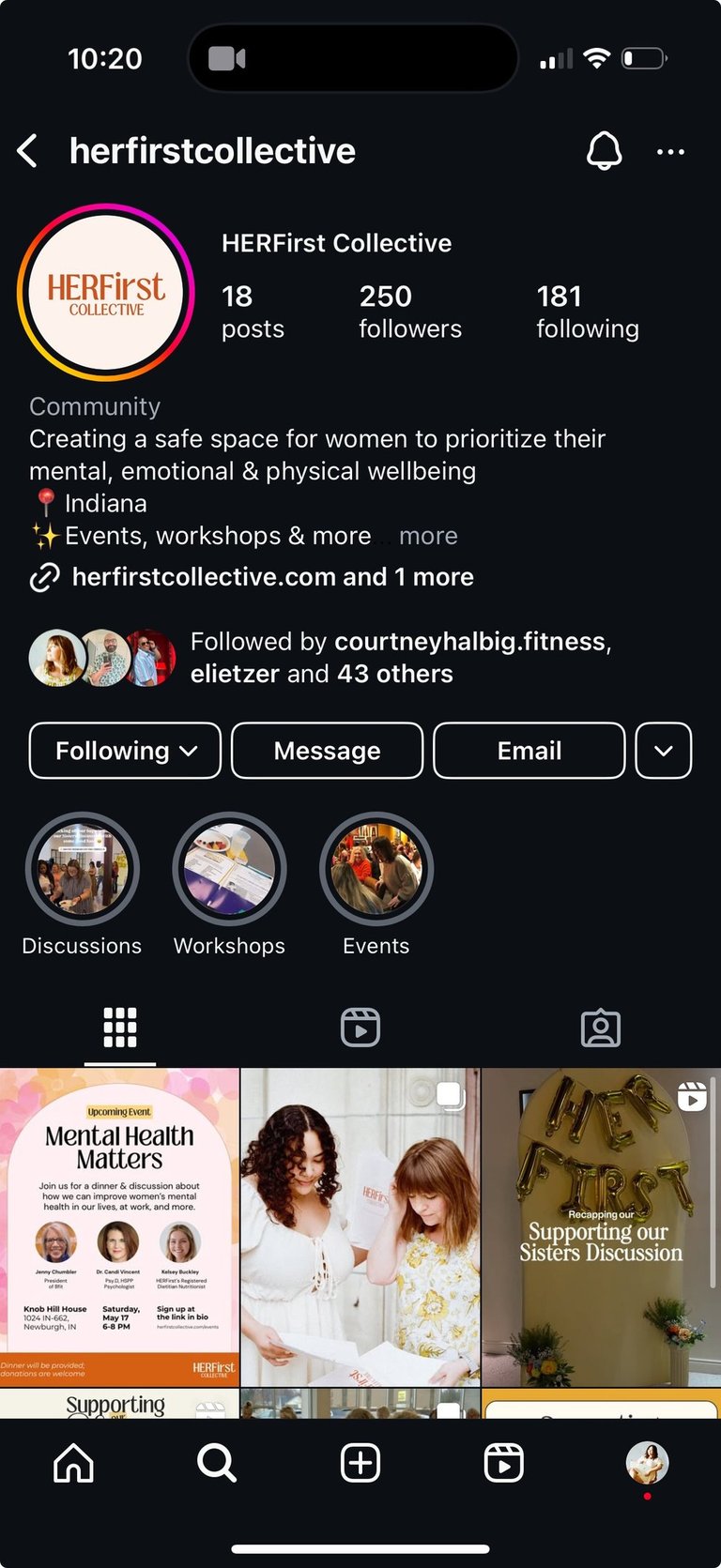The image size is (721, 1568).
Task: Open search in the bottom navigation
Action: coord(217,1462)
